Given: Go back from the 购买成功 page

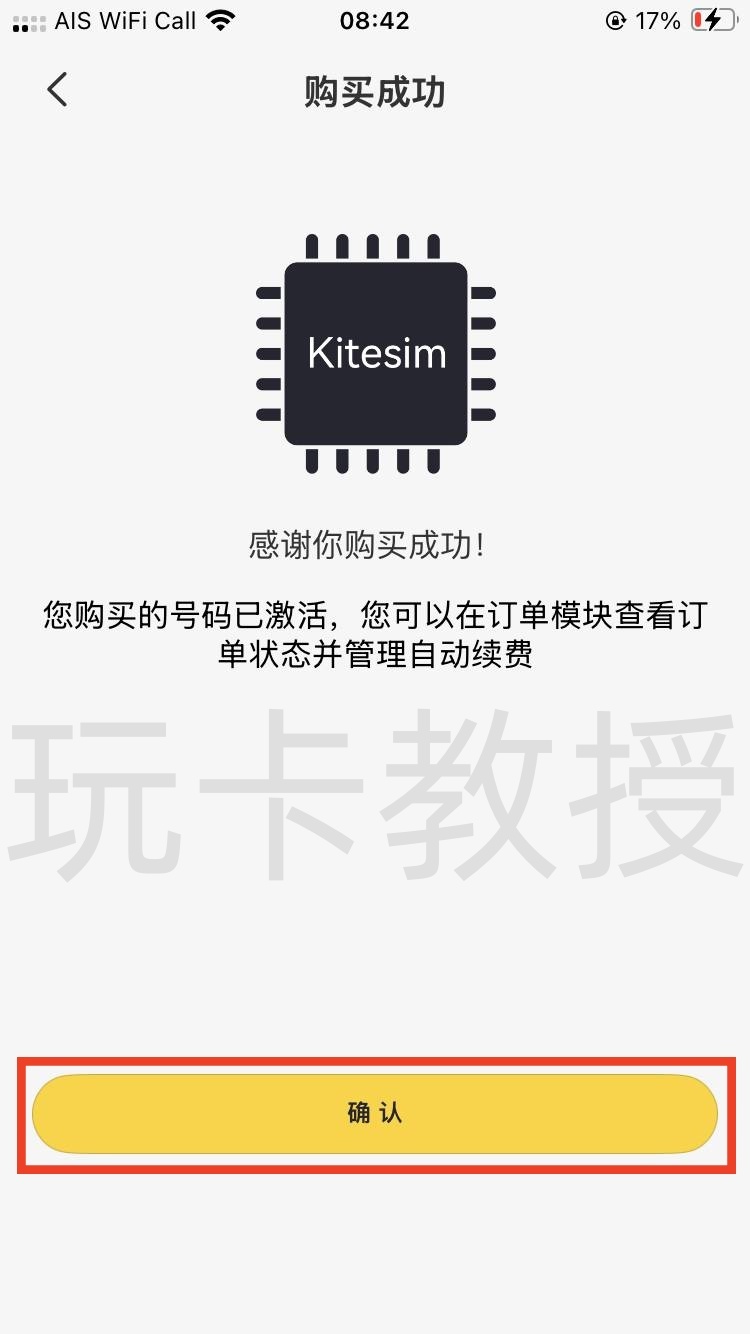Looking at the screenshot, I should (57, 90).
